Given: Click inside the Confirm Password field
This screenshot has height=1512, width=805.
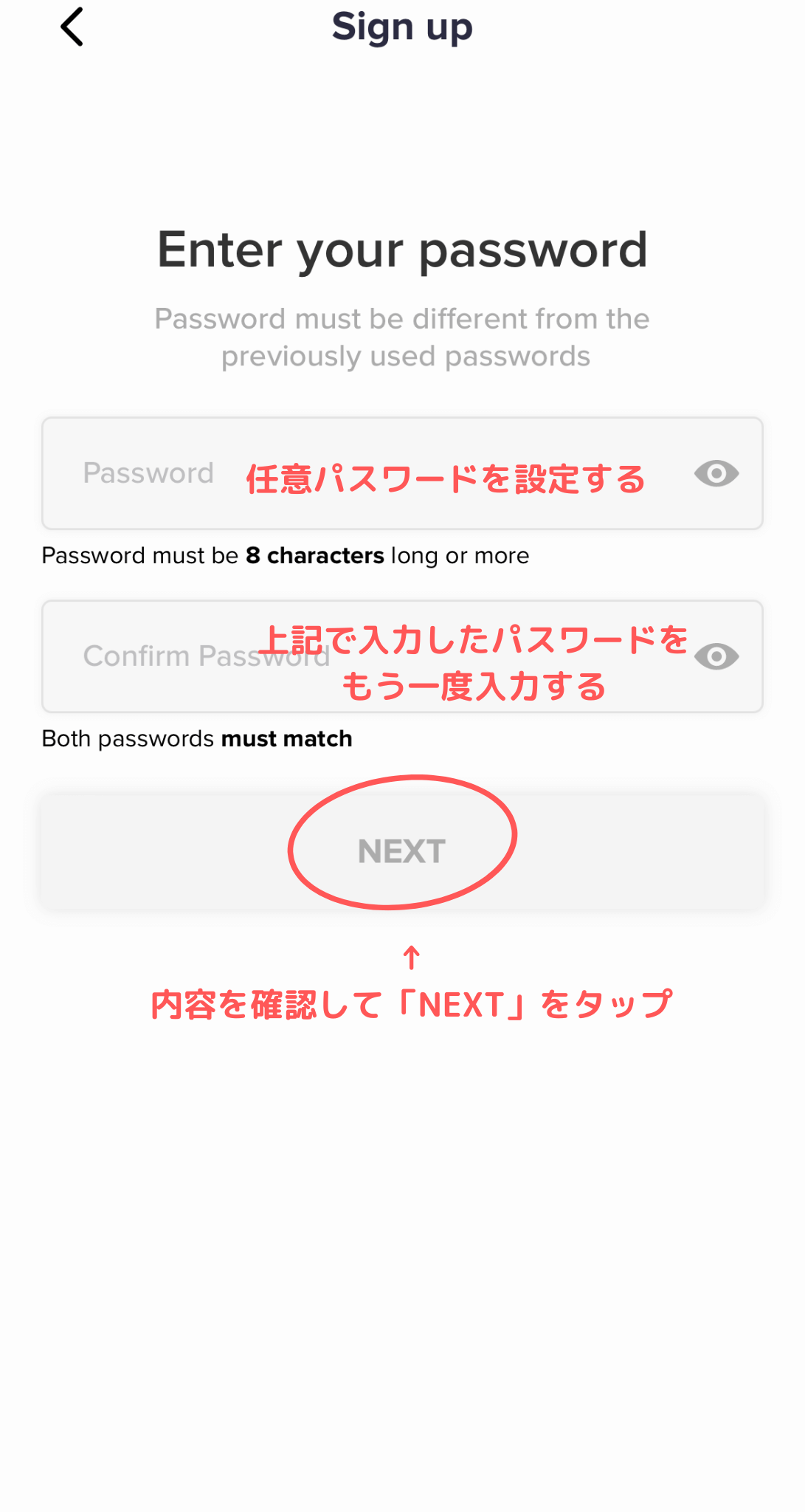Looking at the screenshot, I should (207, 656).
